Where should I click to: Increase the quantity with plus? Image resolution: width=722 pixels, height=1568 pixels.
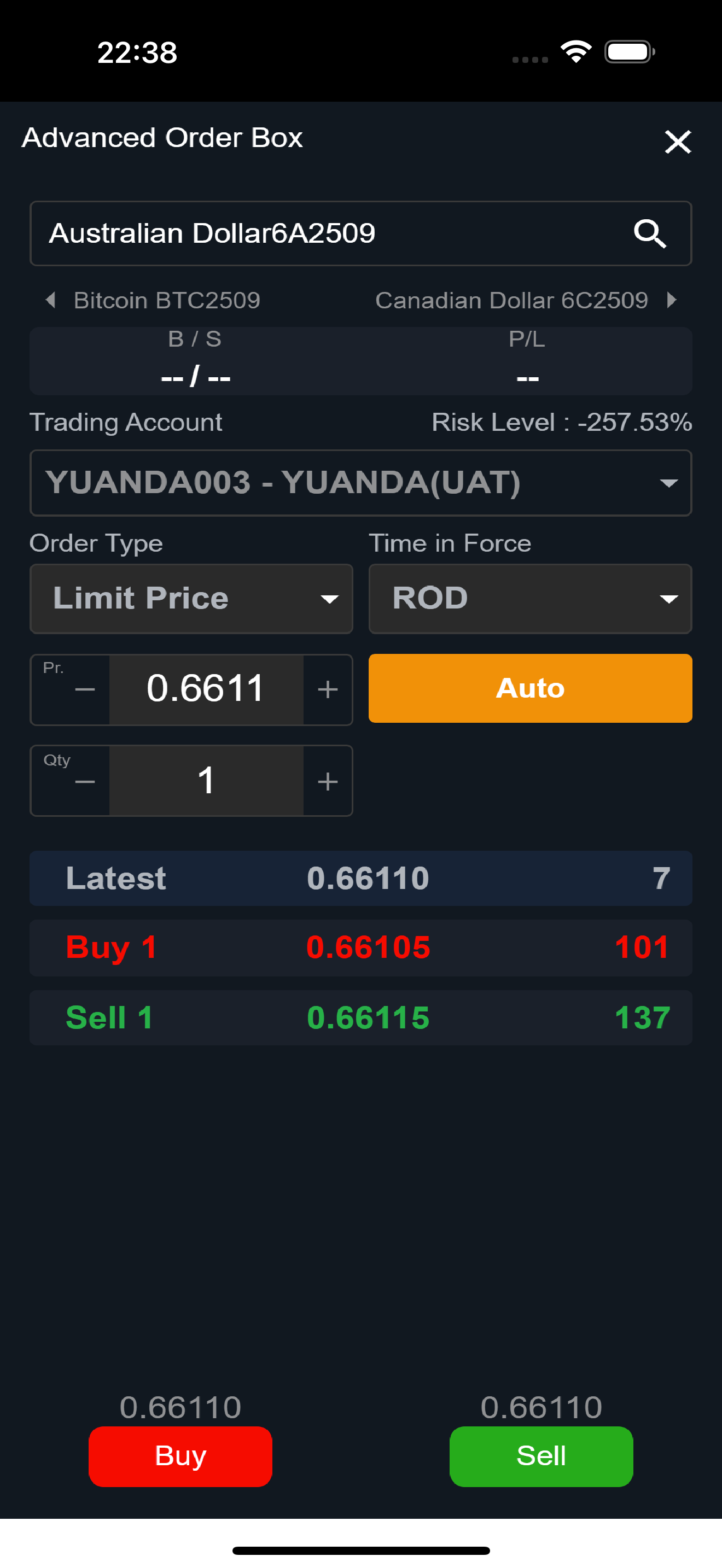(x=328, y=782)
